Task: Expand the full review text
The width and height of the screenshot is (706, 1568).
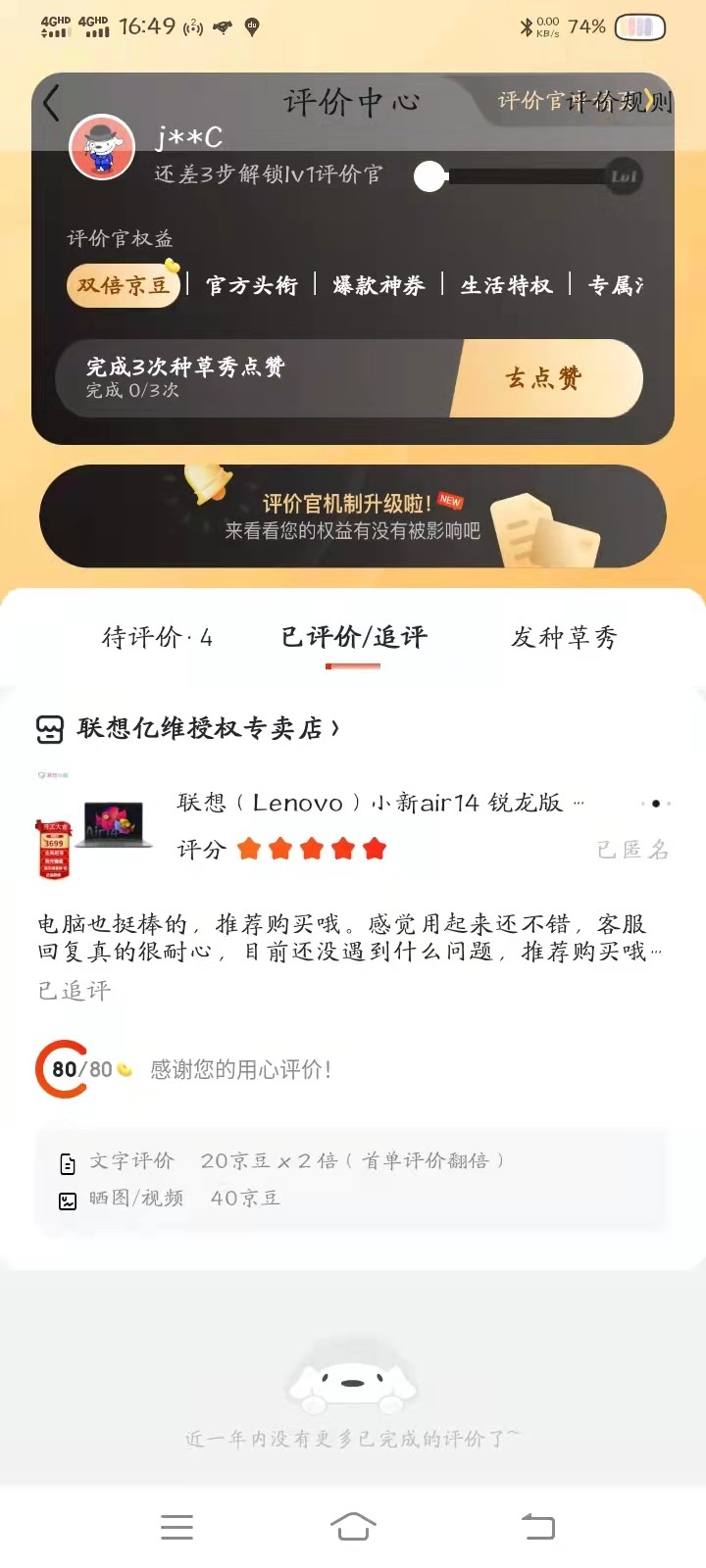Action: [655, 952]
